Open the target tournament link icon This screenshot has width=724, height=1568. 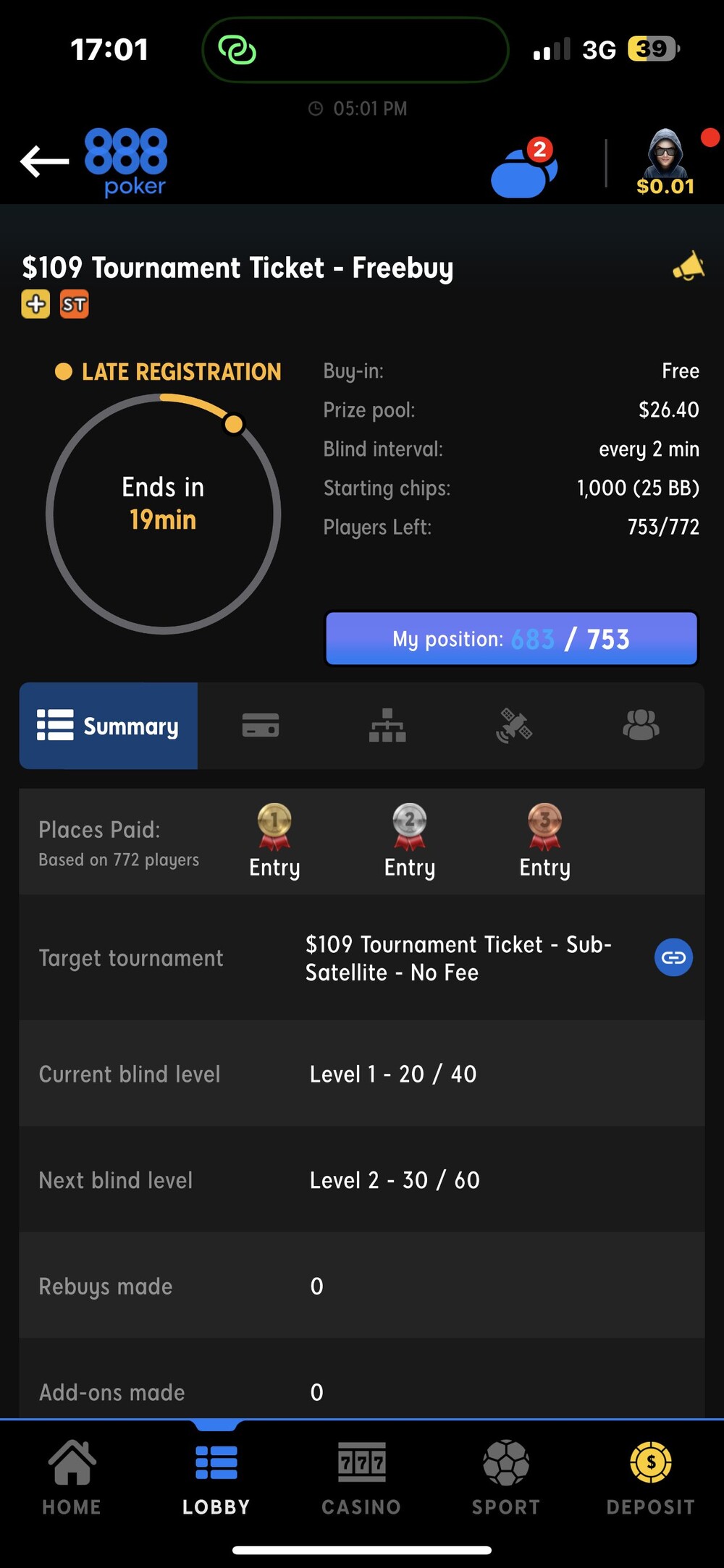(x=673, y=958)
